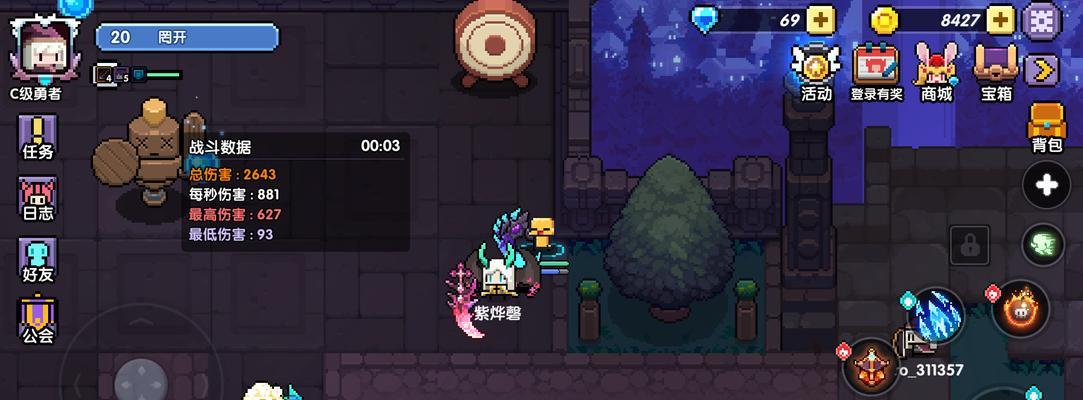The height and width of the screenshot is (400, 1083).
Task: Use the ice crystal skill
Action: (x=938, y=310)
